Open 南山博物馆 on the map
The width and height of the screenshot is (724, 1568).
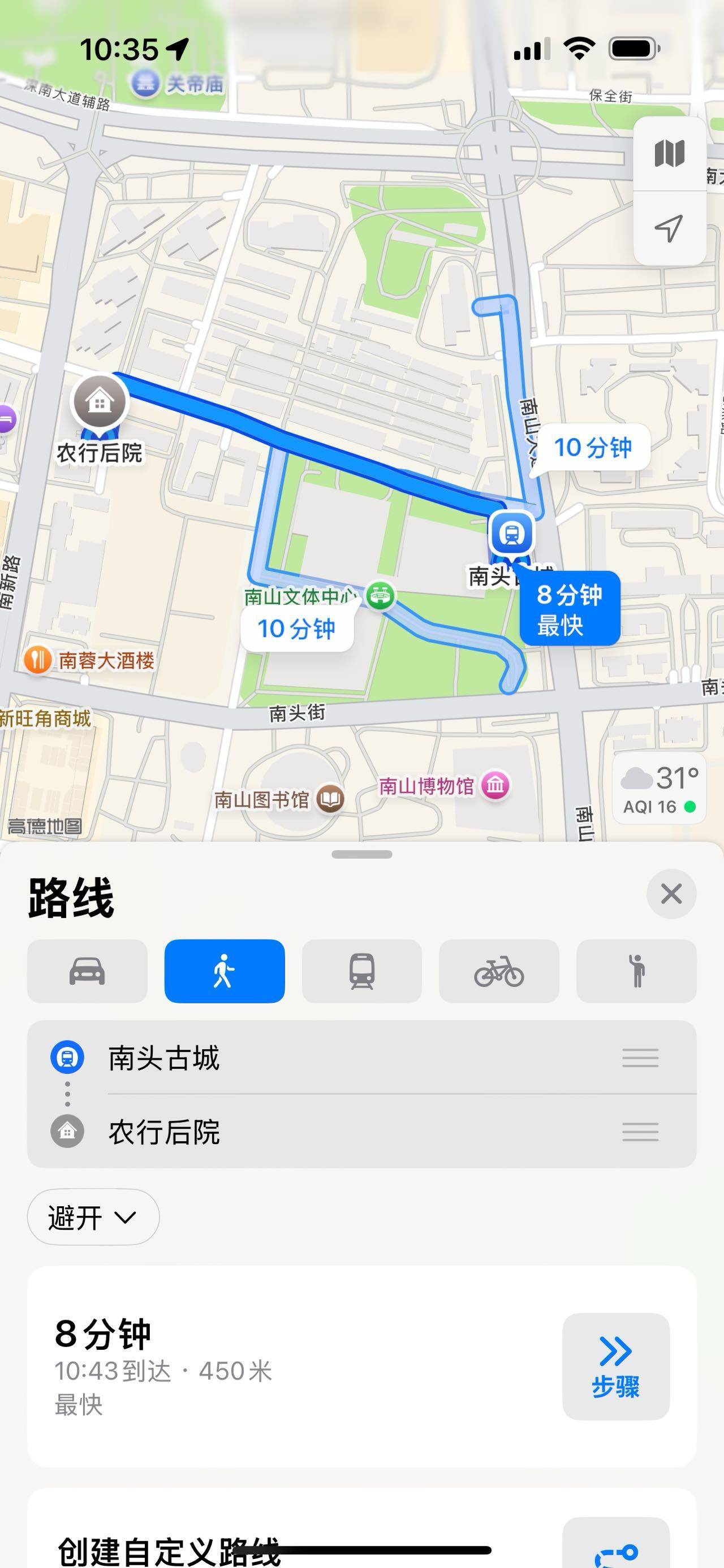click(x=444, y=786)
